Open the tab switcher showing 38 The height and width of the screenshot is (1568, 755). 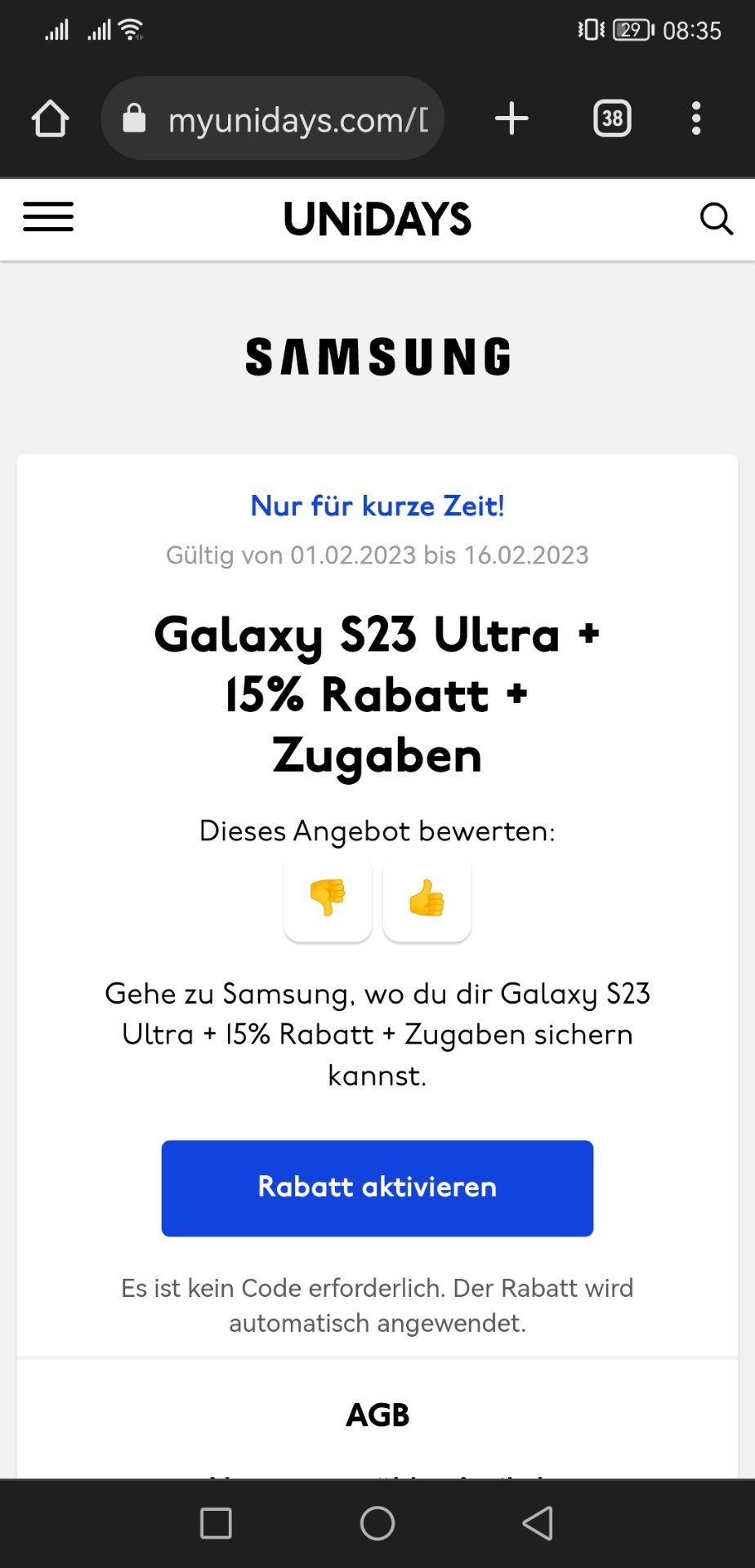click(x=612, y=118)
